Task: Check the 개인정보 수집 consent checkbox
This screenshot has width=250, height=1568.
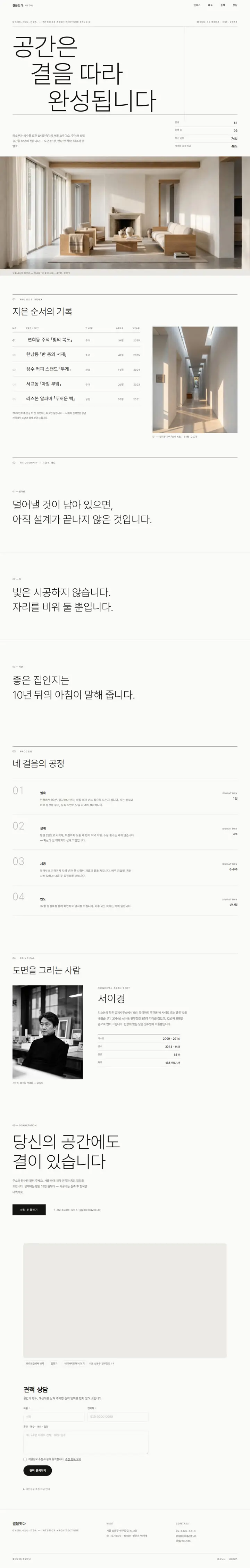Action: coord(25,1460)
